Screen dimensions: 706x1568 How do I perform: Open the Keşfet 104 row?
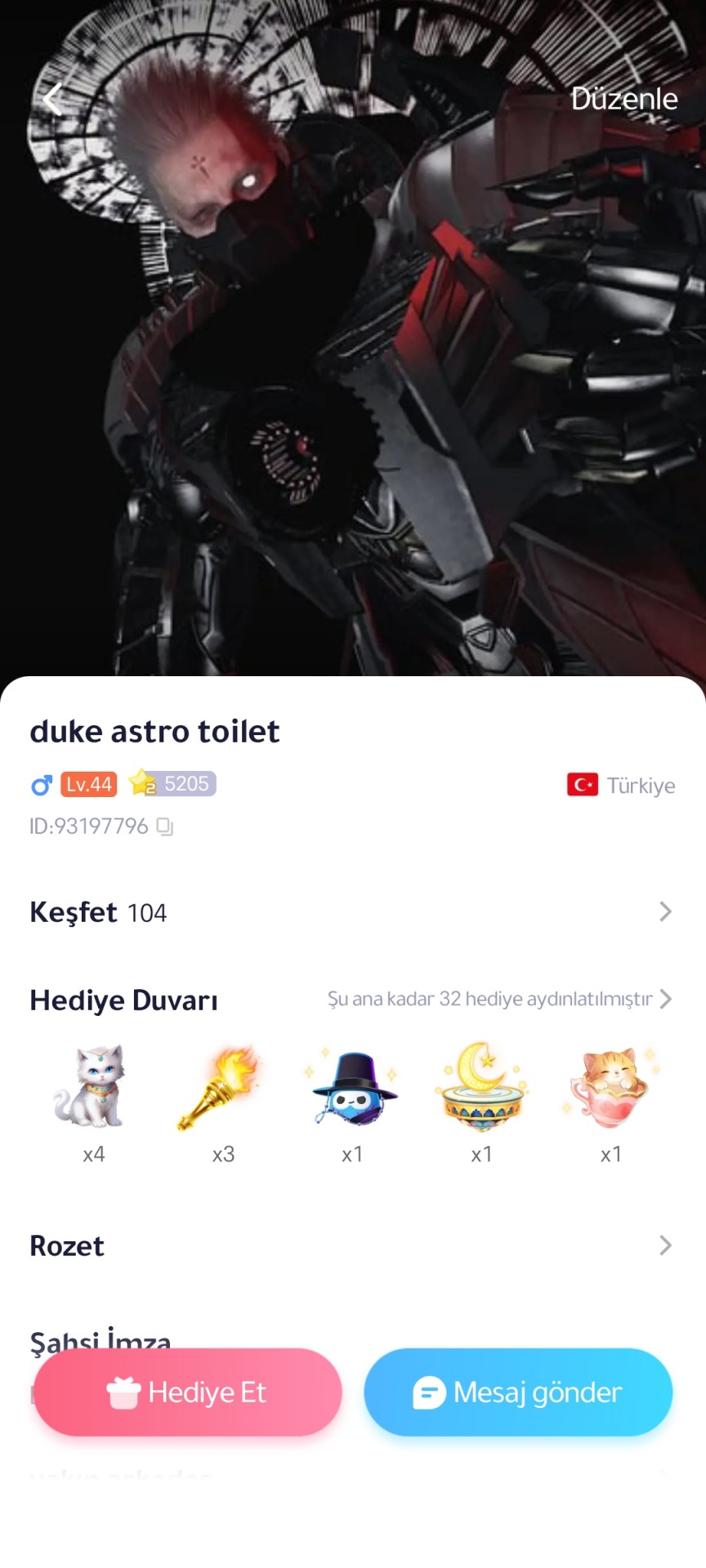pos(351,911)
